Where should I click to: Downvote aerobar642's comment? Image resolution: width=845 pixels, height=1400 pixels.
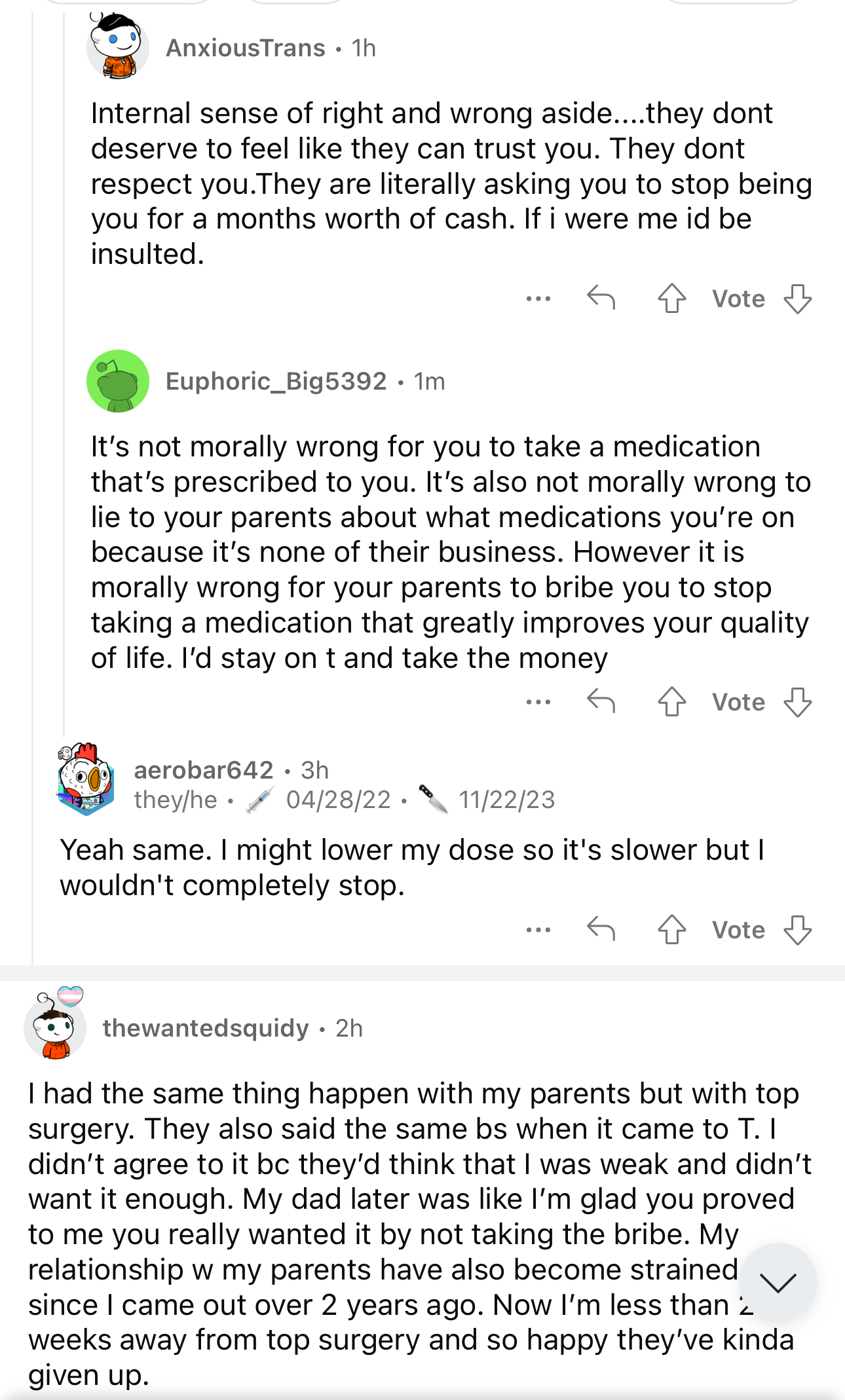798,930
